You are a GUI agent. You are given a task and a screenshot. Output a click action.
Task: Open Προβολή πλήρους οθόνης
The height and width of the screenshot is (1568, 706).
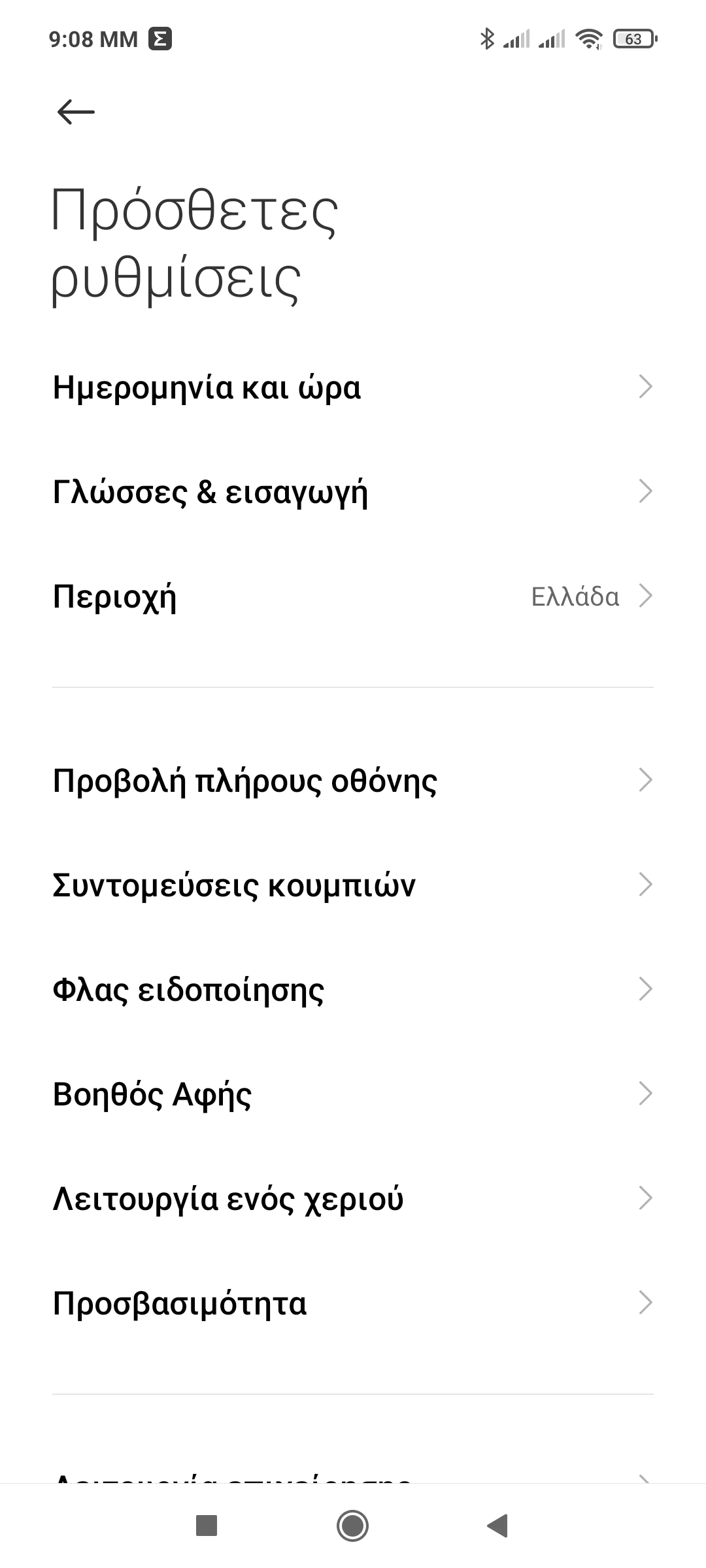[x=353, y=780]
